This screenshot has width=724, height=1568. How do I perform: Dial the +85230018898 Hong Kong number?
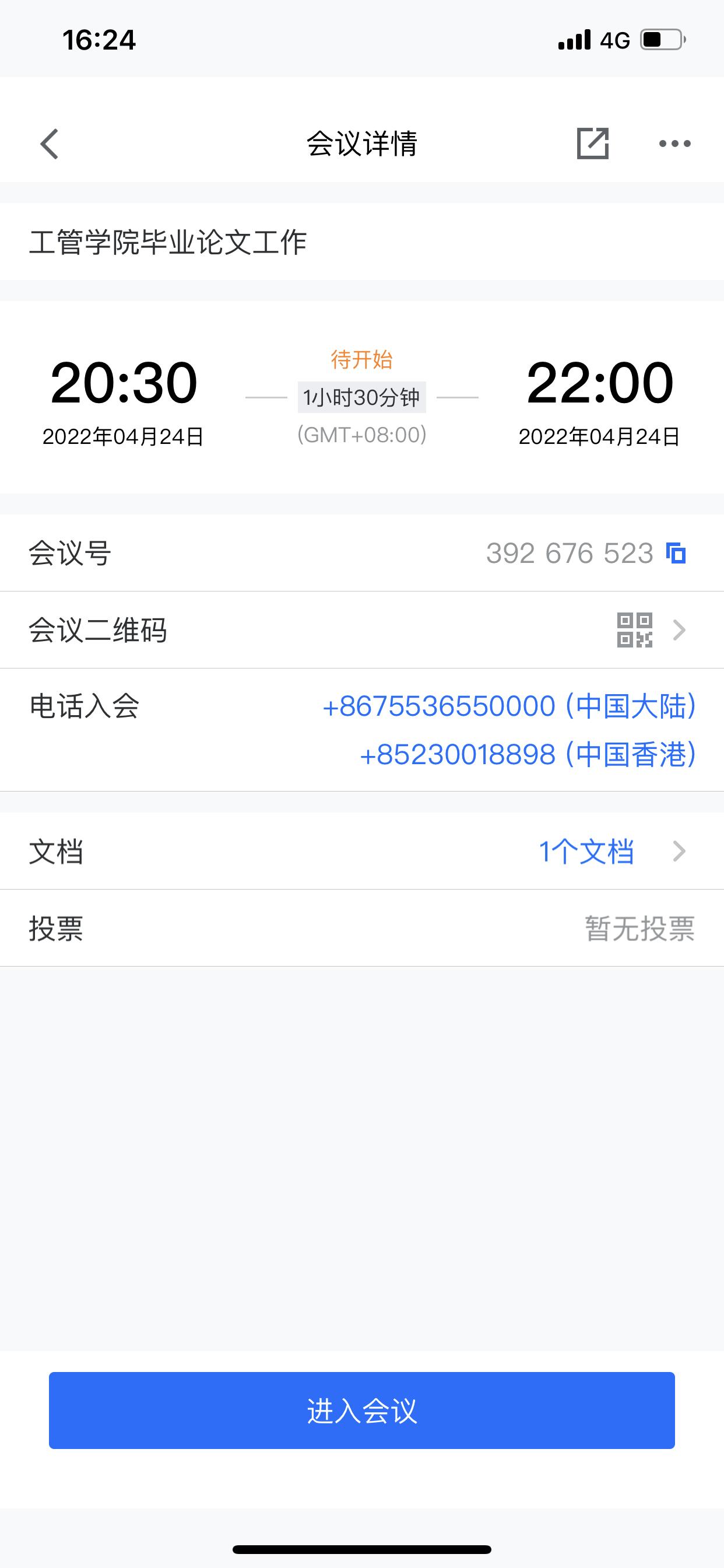pos(528,755)
